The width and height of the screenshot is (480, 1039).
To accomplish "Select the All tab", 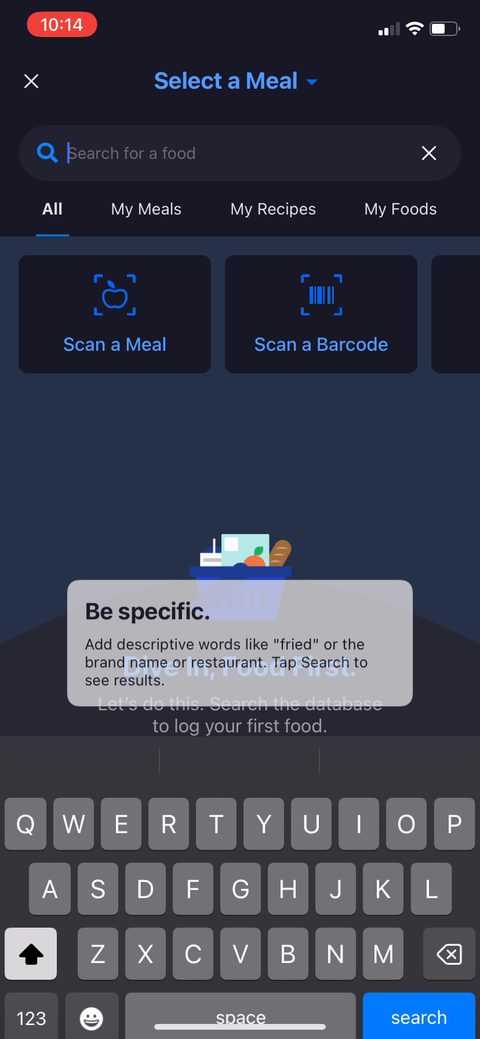I will (x=52, y=209).
